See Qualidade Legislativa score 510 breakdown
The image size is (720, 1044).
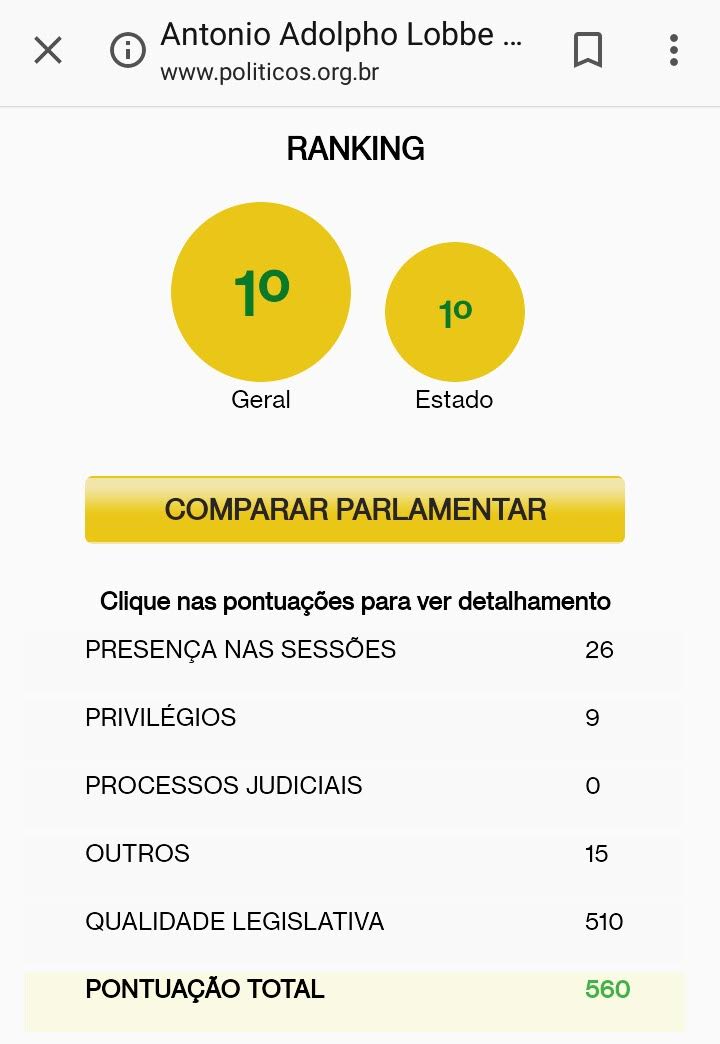[604, 922]
